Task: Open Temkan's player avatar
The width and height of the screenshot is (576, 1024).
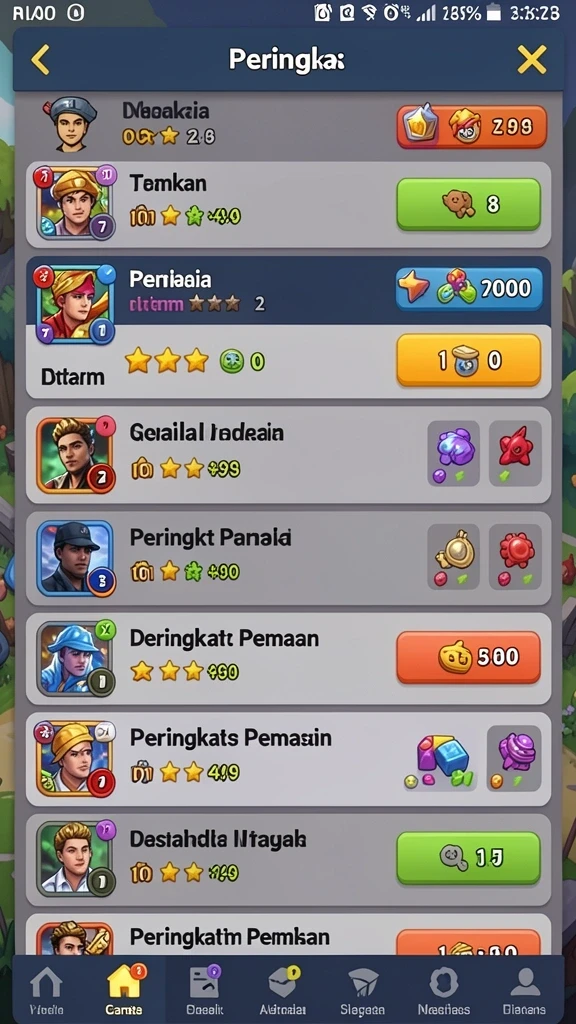Action: (74, 203)
